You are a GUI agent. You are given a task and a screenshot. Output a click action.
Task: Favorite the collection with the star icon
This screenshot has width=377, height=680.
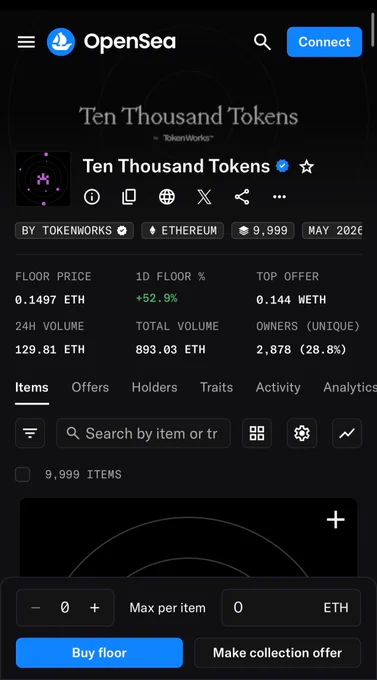click(x=307, y=167)
